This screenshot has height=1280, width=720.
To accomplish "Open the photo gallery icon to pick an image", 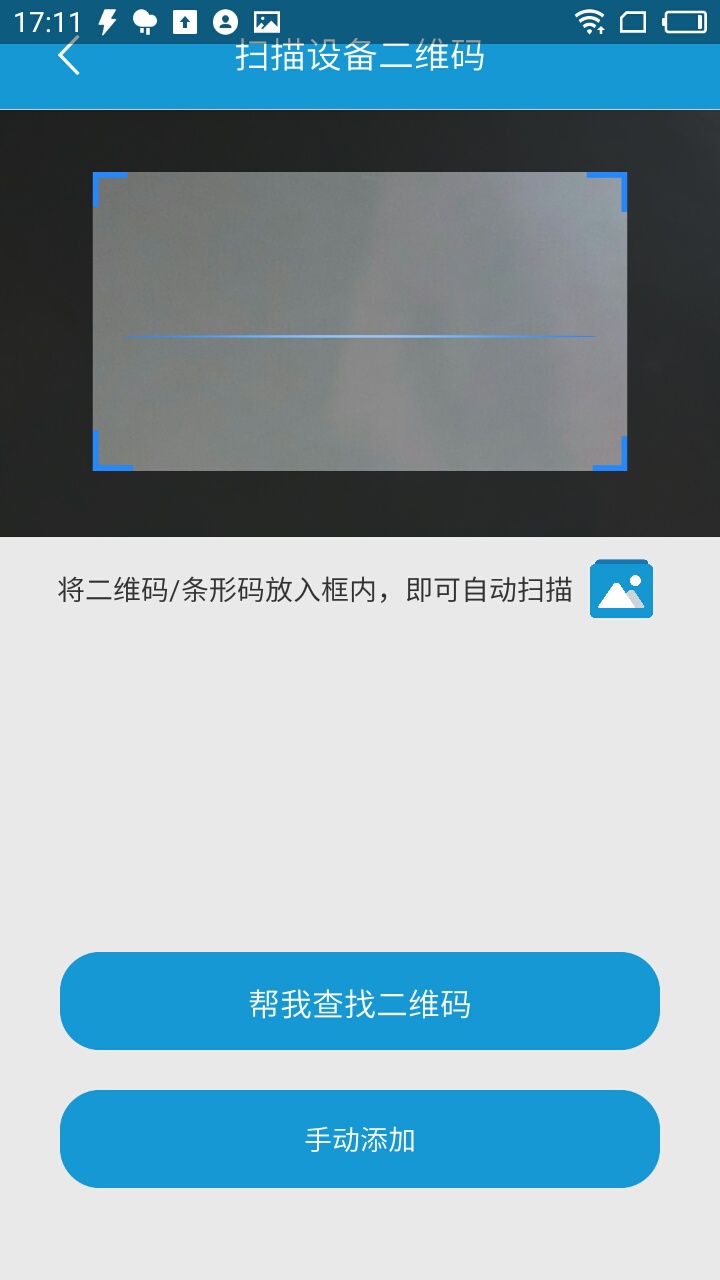I will tap(621, 589).
